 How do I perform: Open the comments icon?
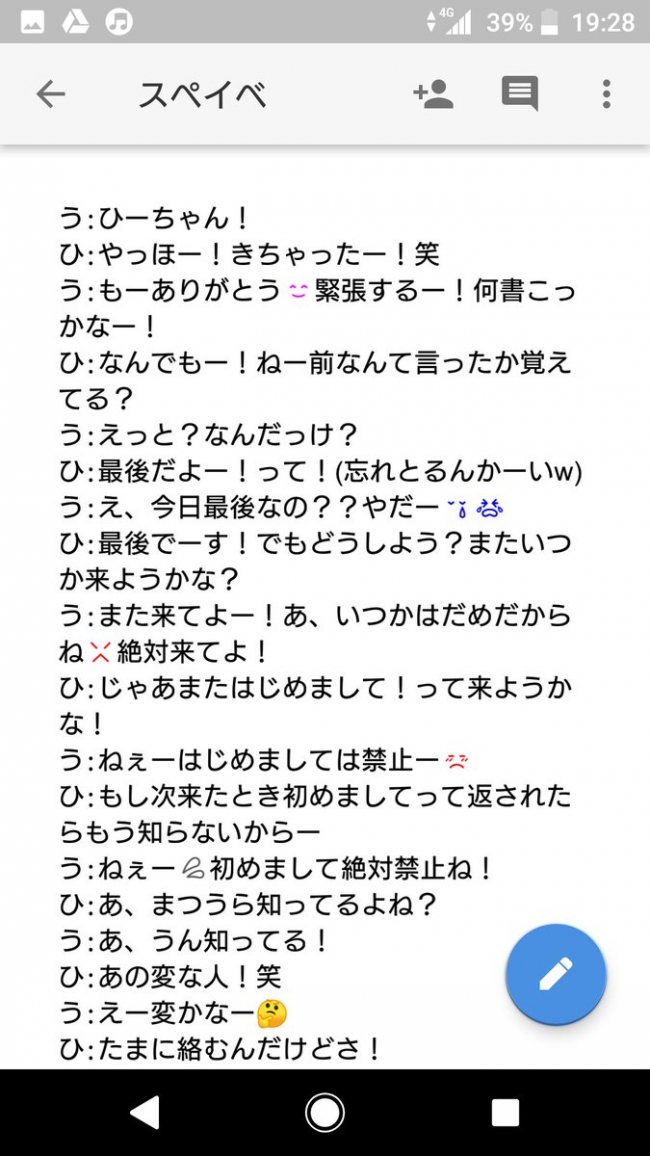point(520,94)
